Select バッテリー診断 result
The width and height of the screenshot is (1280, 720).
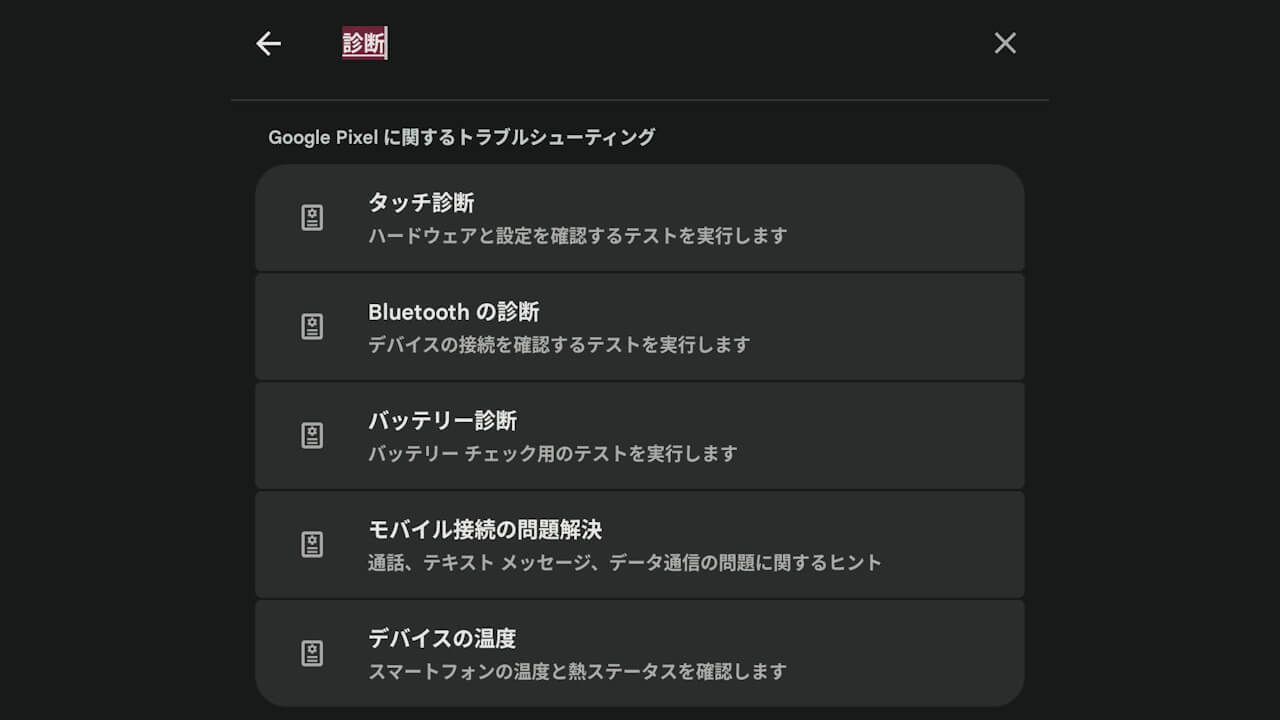coord(640,436)
